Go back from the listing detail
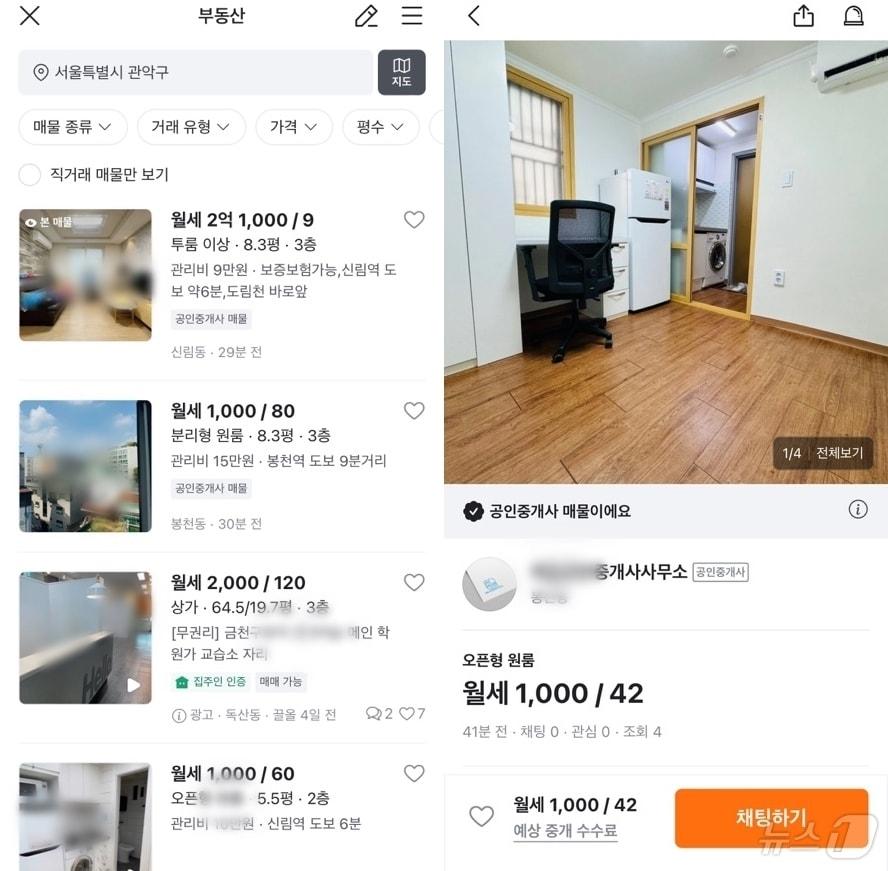 (474, 16)
